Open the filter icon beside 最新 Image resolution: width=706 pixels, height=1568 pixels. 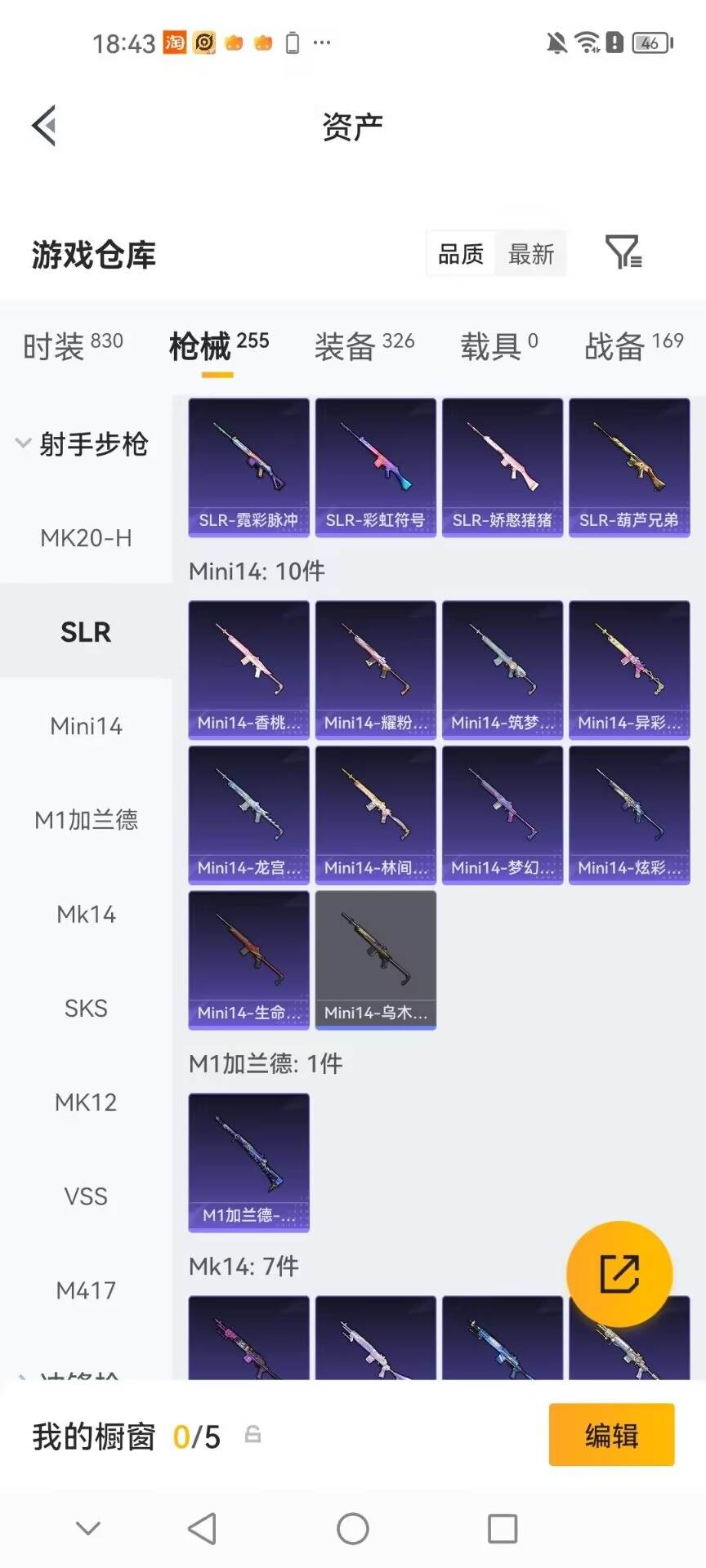623,252
